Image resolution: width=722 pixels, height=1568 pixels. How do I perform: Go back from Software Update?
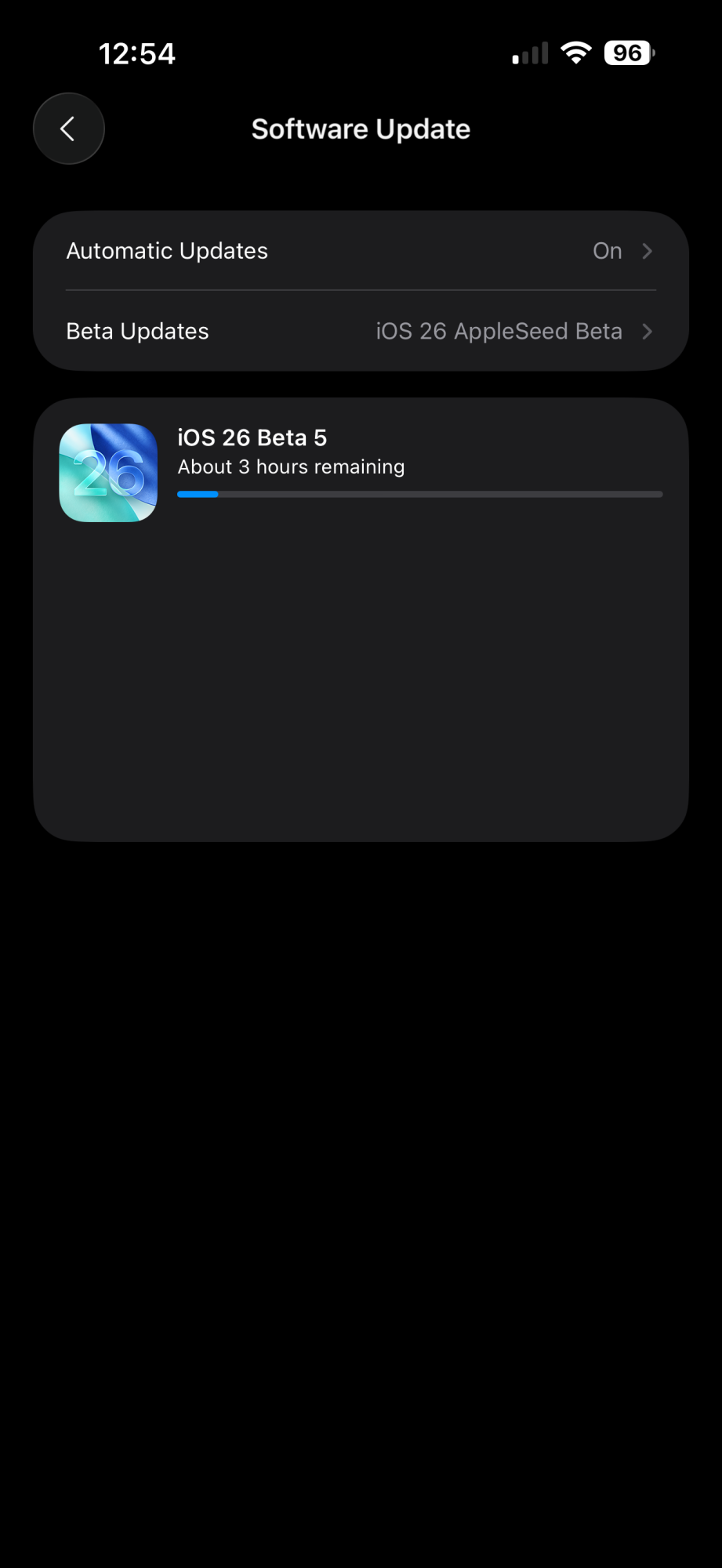click(69, 129)
